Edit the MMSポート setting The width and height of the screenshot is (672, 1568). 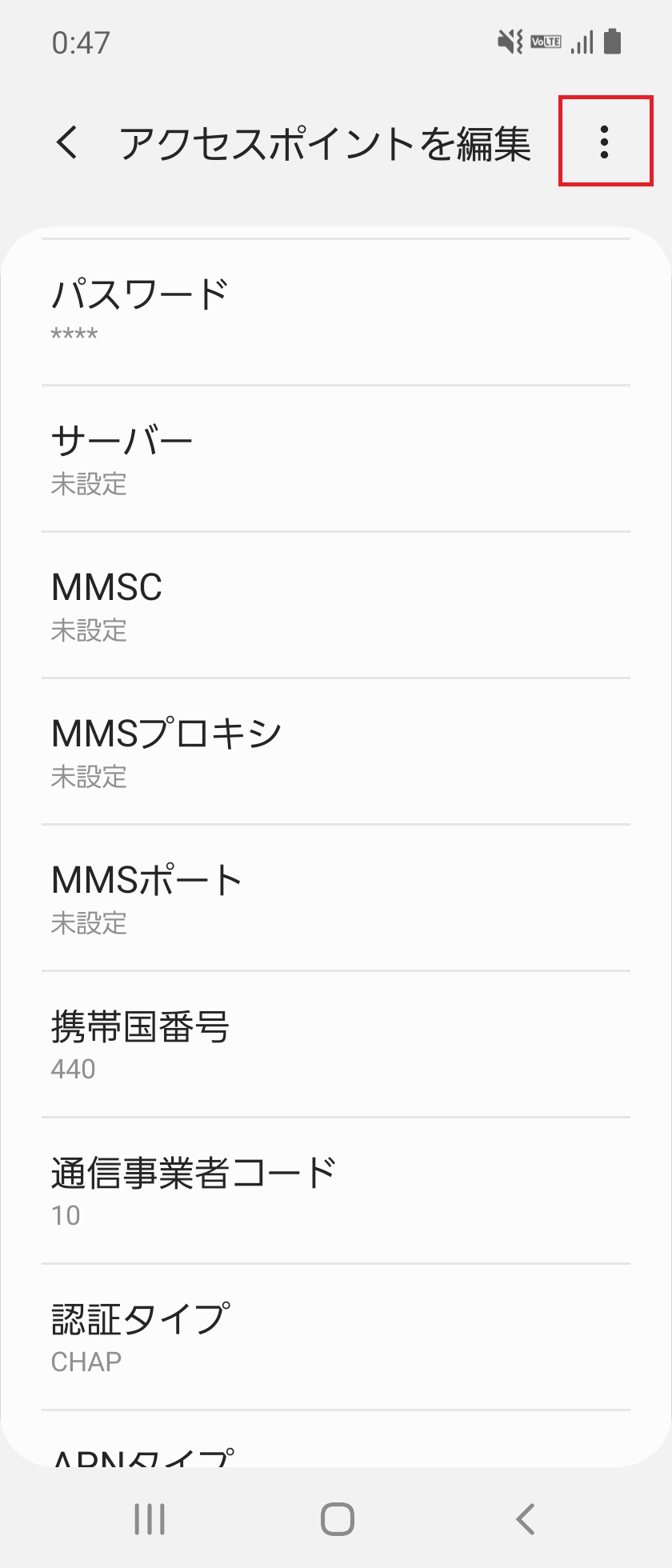[x=336, y=898]
